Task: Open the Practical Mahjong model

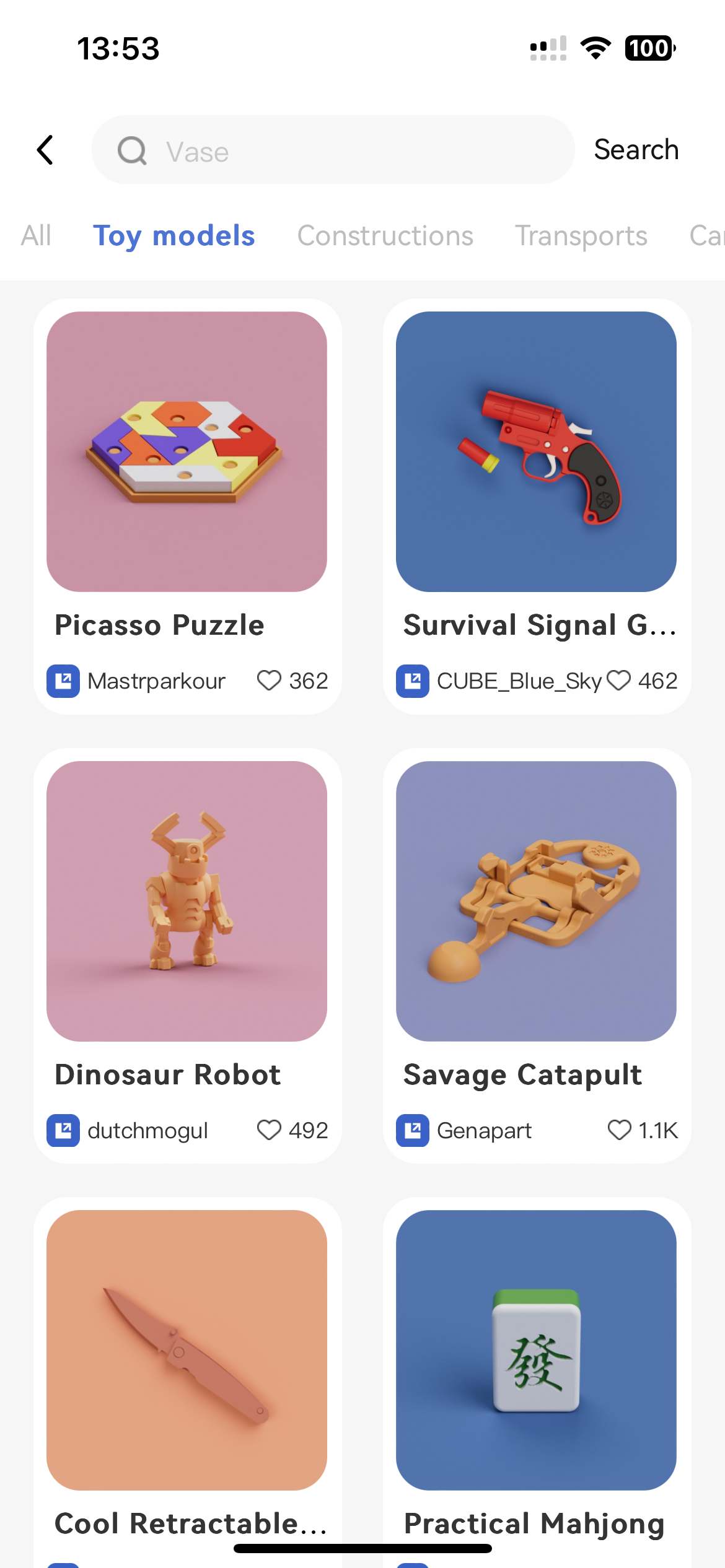Action: 536,1350
